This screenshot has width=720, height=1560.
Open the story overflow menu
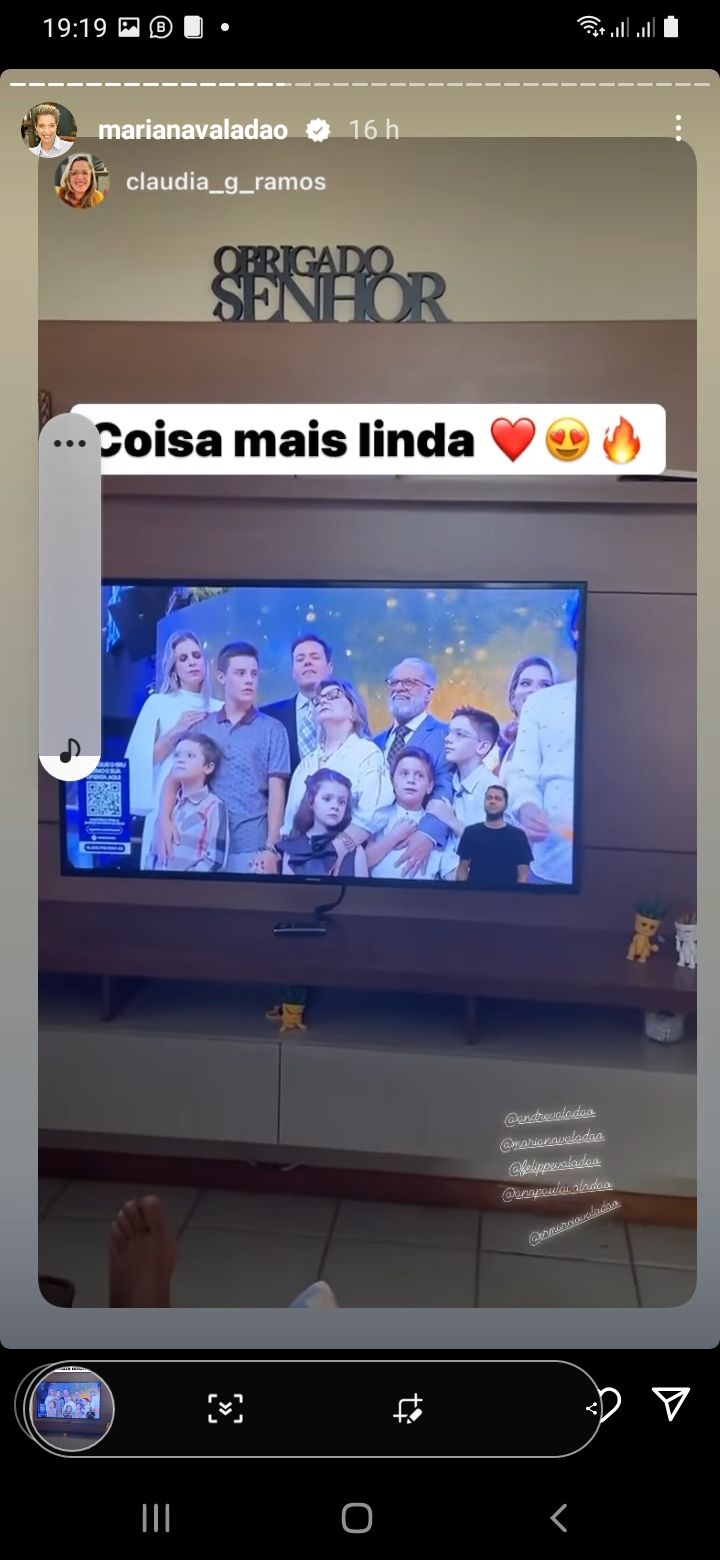(x=678, y=128)
